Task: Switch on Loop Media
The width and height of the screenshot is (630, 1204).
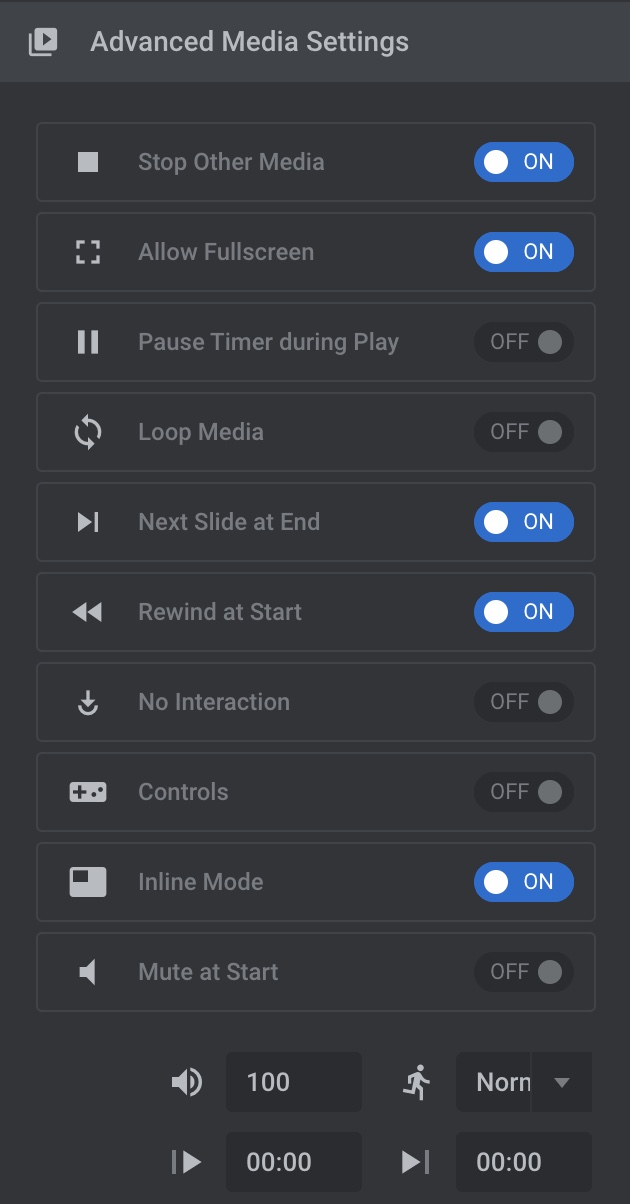Action: [524, 432]
